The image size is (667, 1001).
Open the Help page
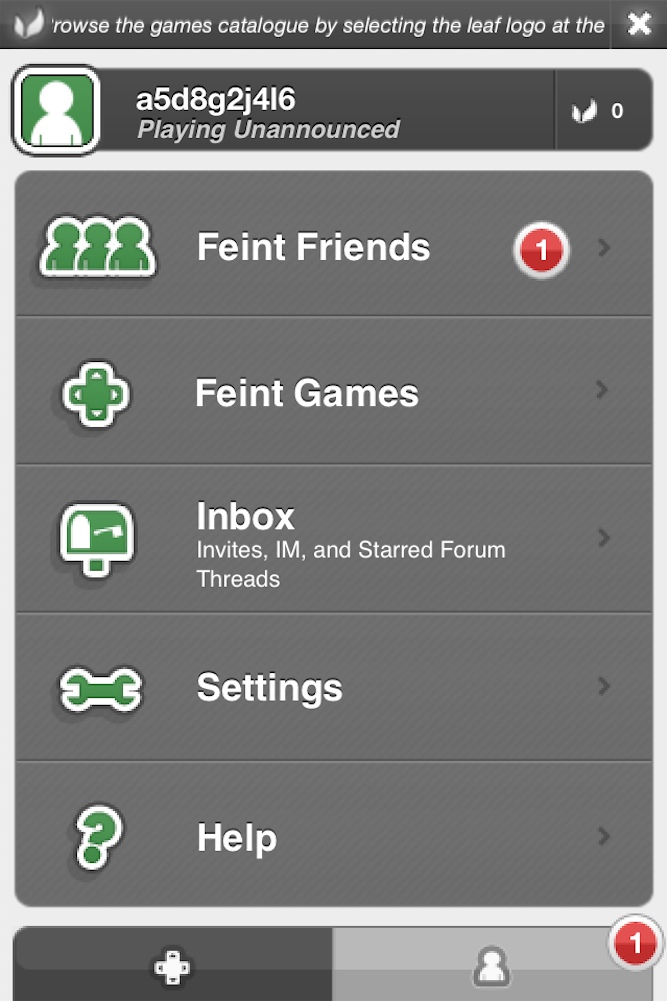tap(333, 836)
